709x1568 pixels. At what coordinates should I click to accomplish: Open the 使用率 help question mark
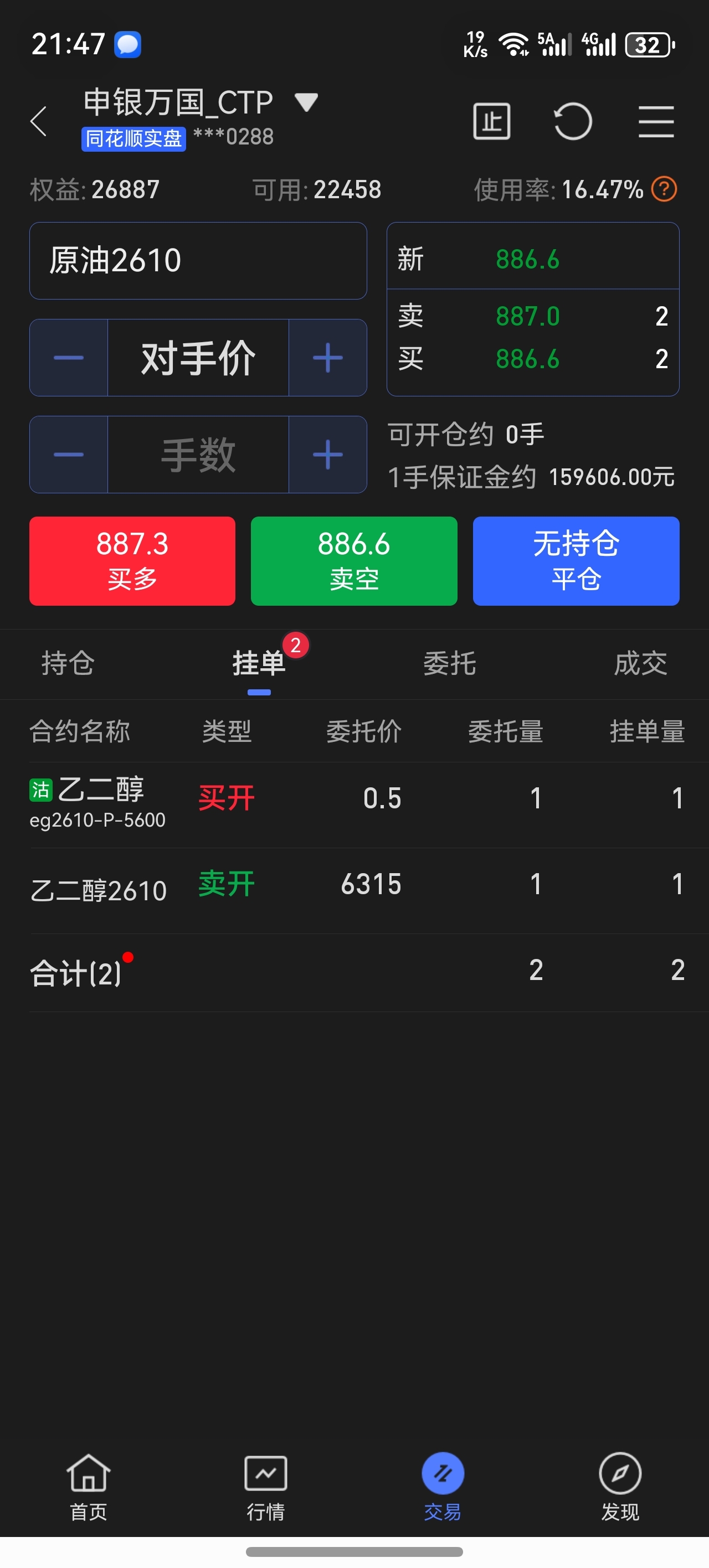pos(664,189)
